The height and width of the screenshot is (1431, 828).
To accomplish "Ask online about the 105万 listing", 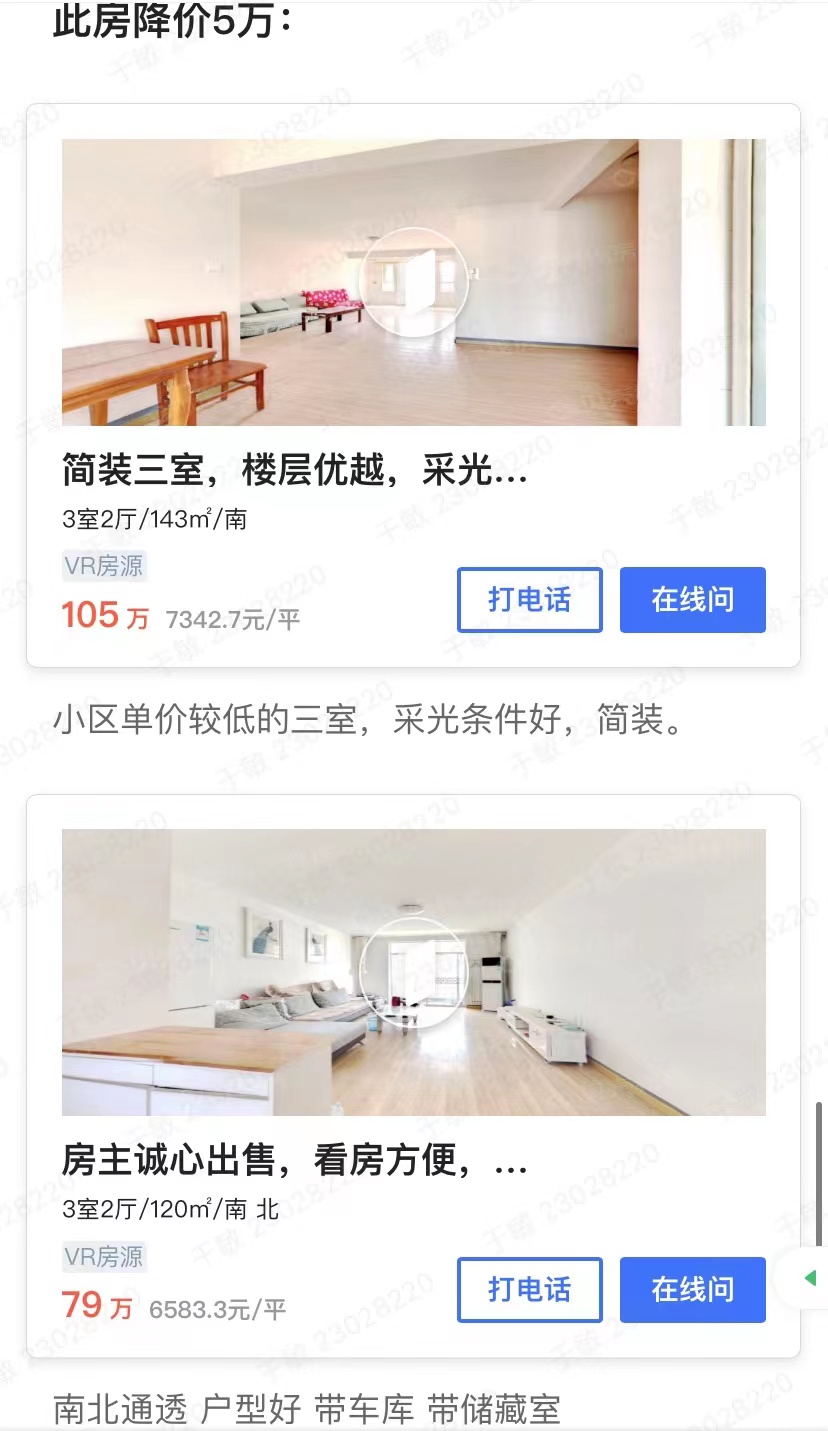I will [x=692, y=600].
